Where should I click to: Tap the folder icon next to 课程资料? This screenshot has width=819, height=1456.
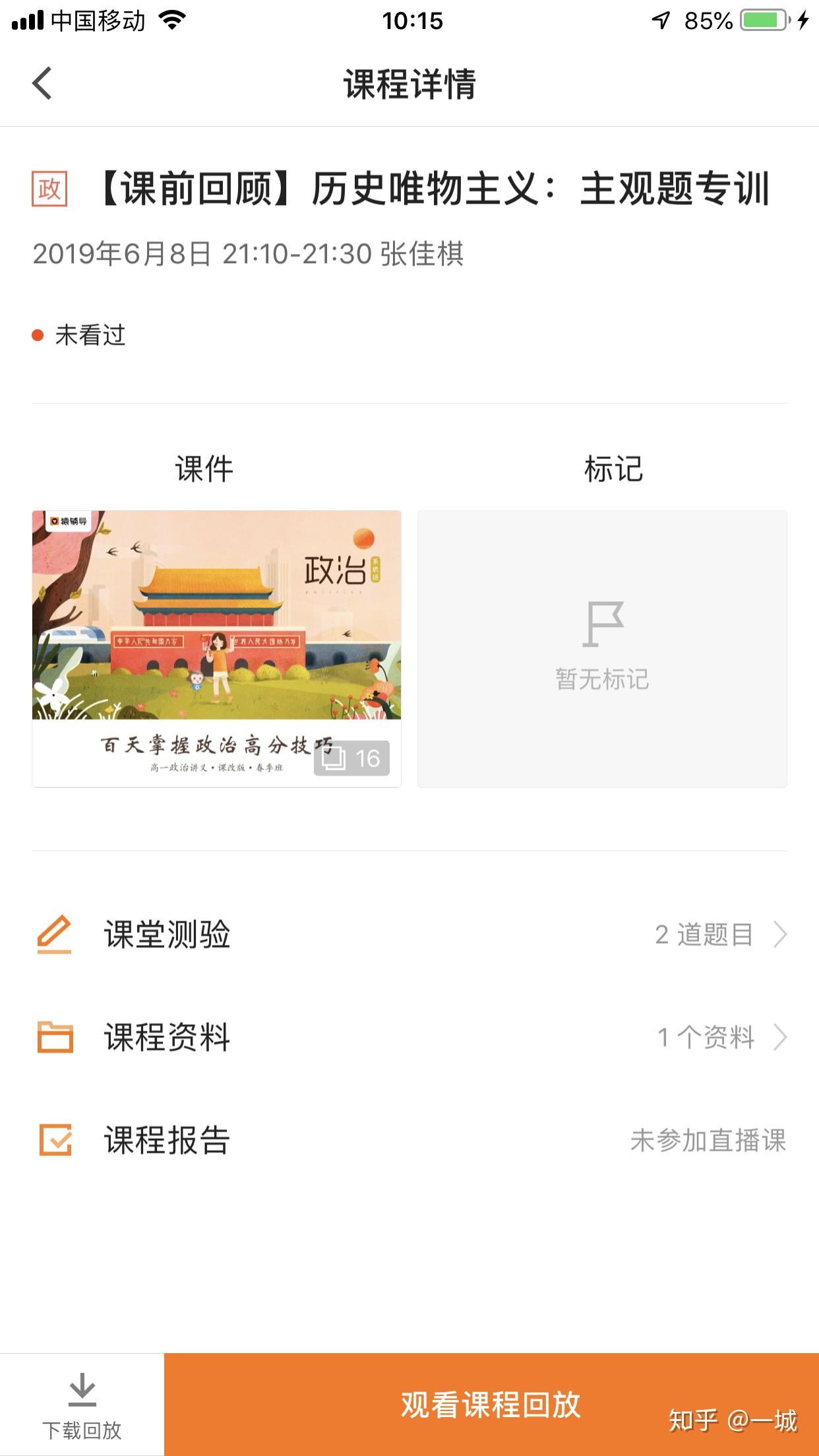(55, 1038)
